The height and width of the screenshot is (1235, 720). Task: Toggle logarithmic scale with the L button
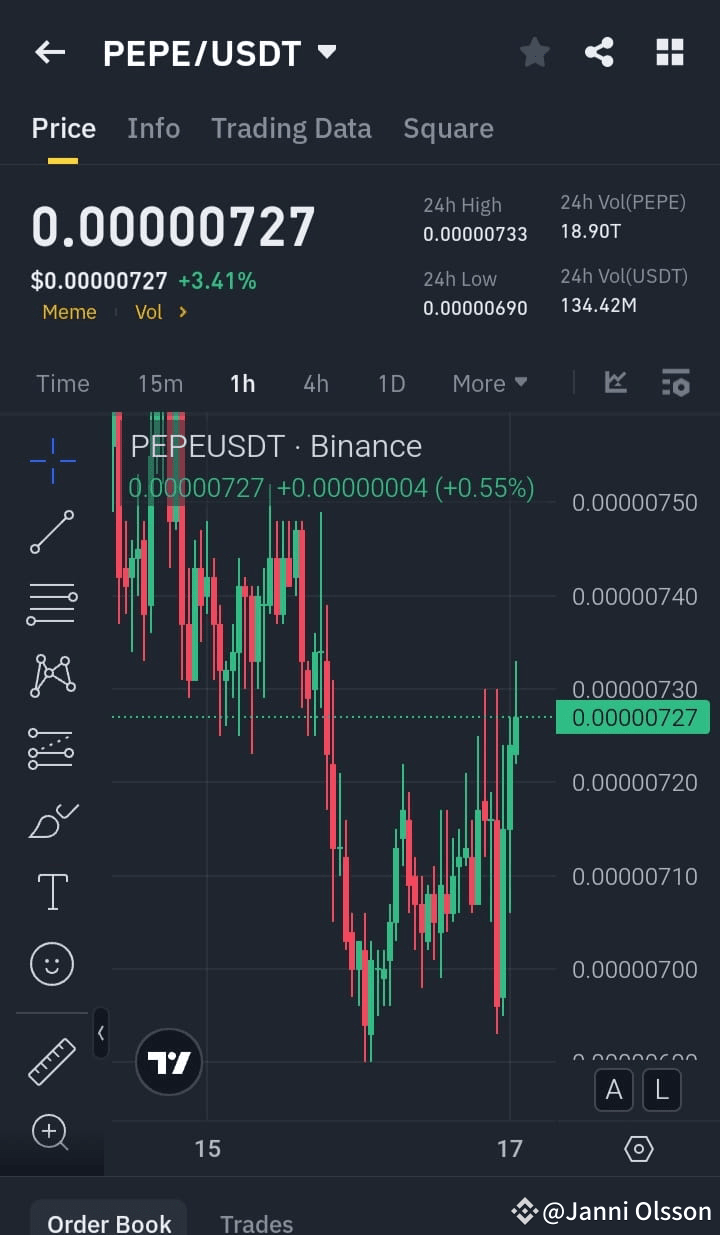tap(662, 1090)
